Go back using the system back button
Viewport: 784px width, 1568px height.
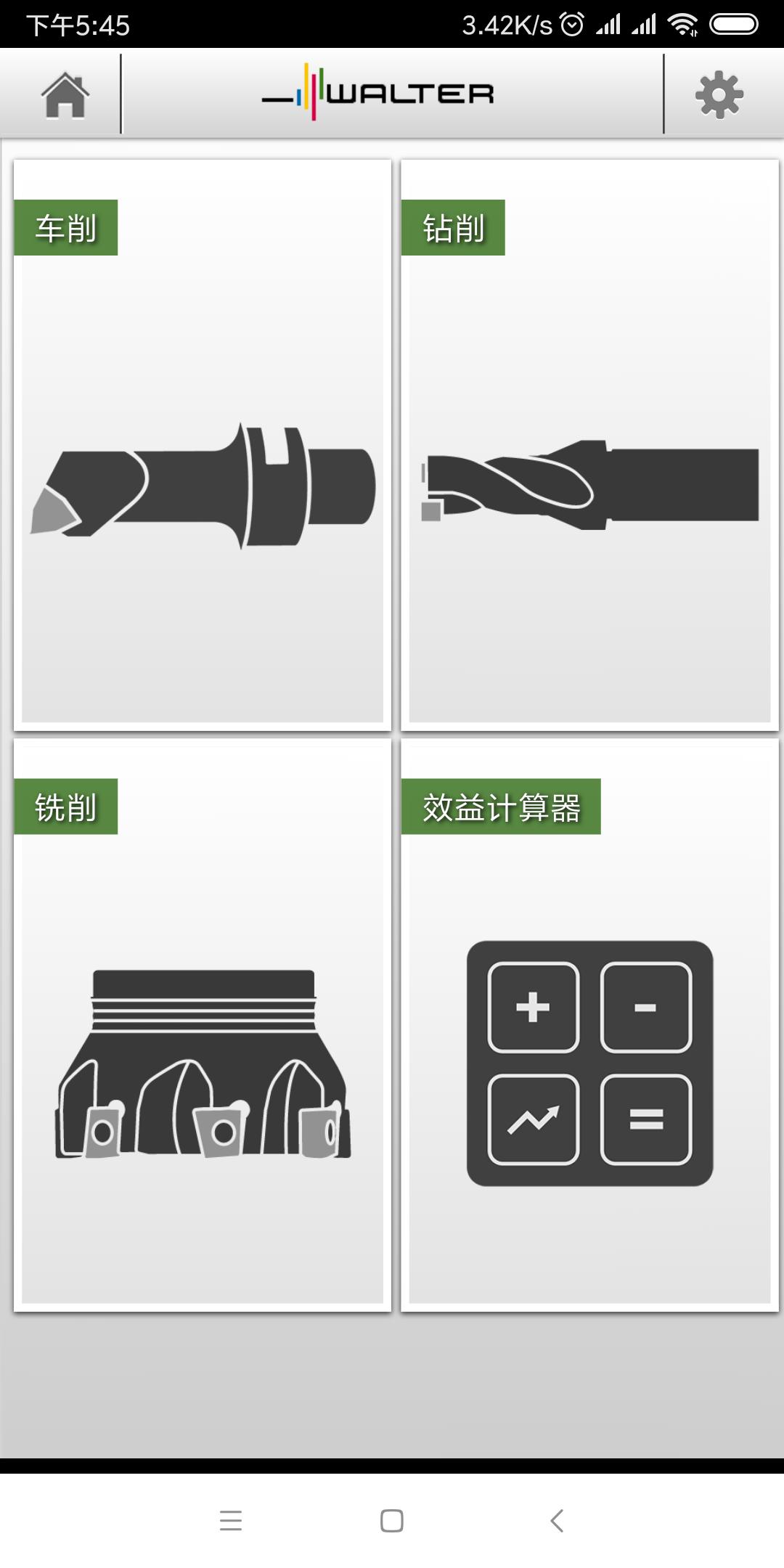click(x=557, y=1520)
